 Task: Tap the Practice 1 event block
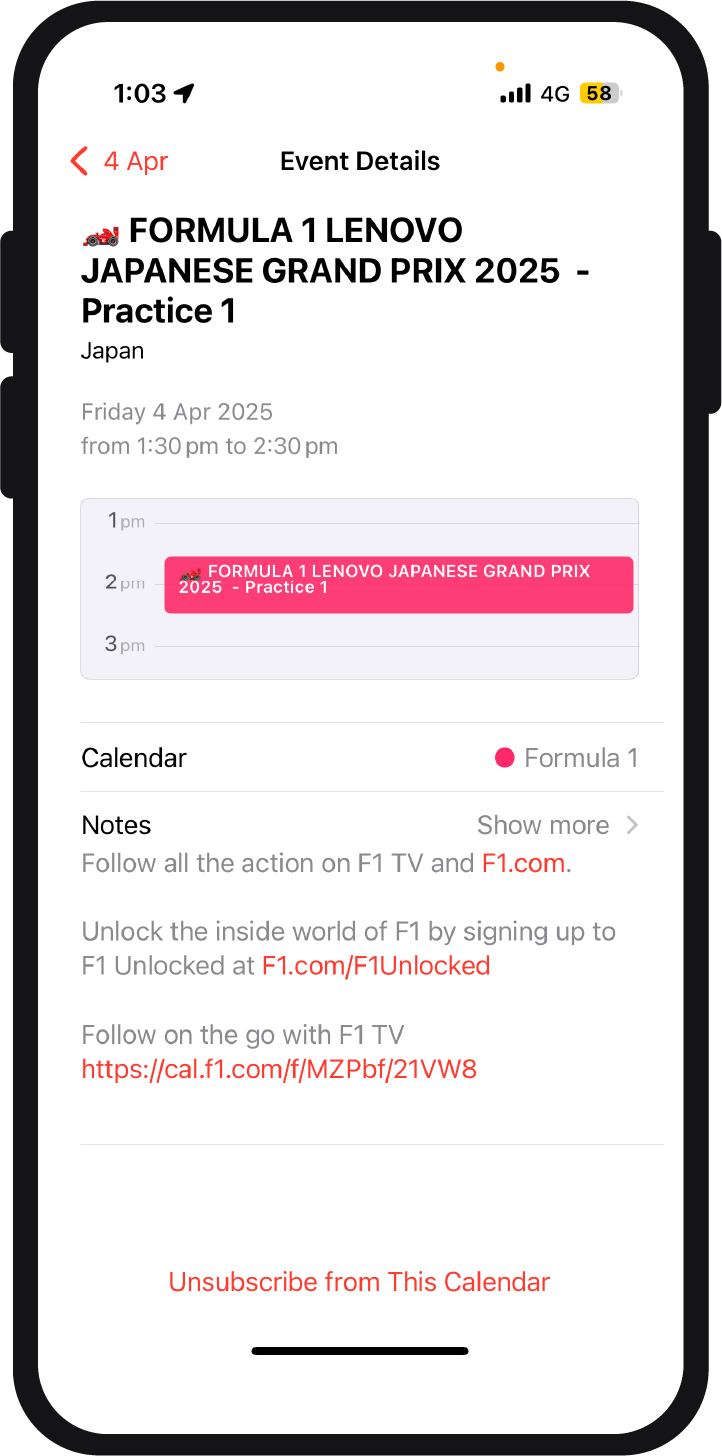[x=398, y=584]
